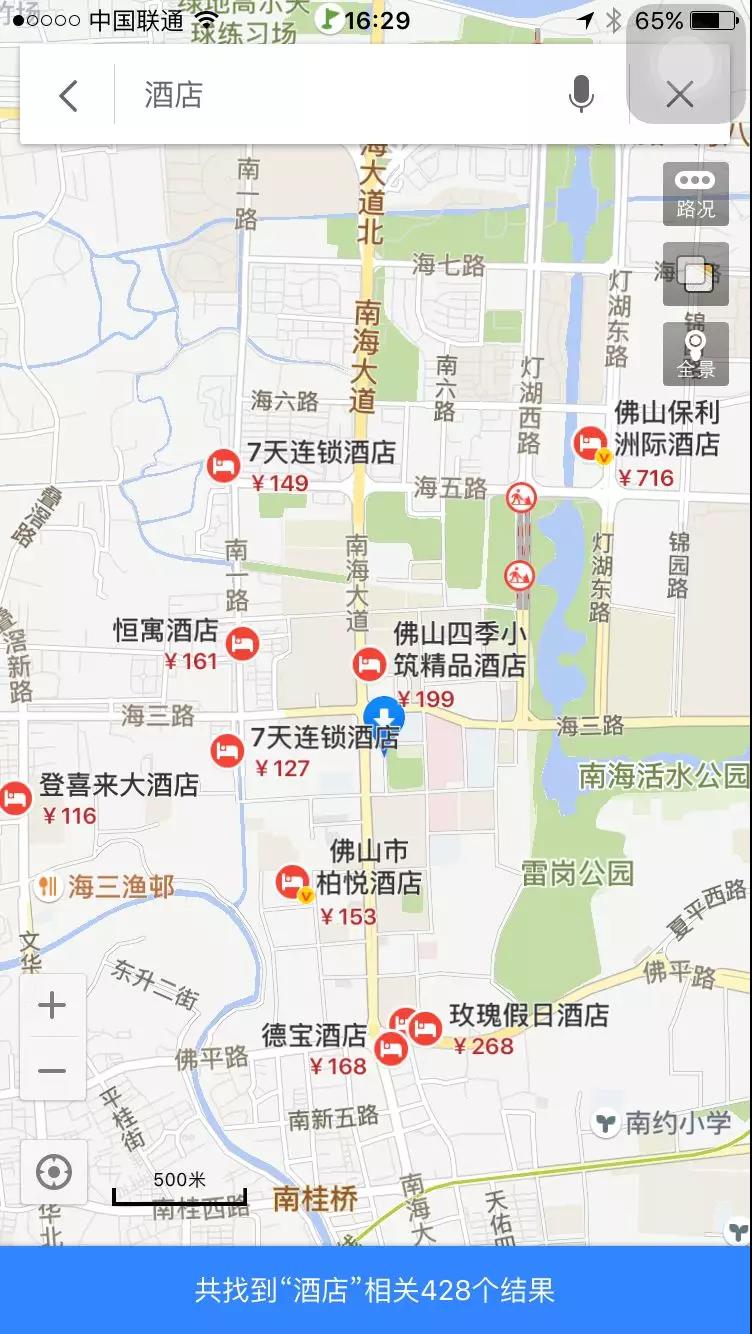The image size is (752, 1334).
Task: Open 恒寓酒店 hotel marker
Action: (x=243, y=644)
